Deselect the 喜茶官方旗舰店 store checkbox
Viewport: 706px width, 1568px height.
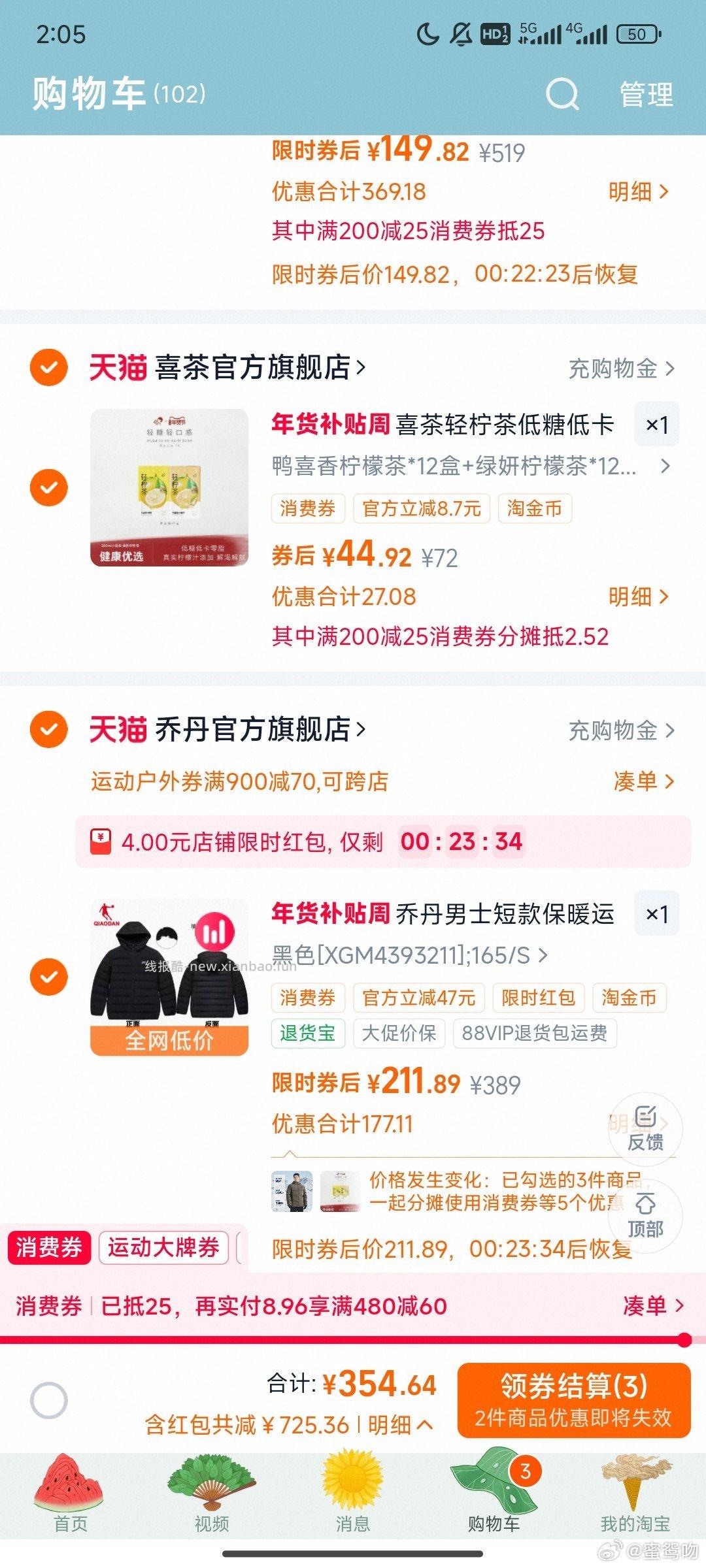coord(48,368)
